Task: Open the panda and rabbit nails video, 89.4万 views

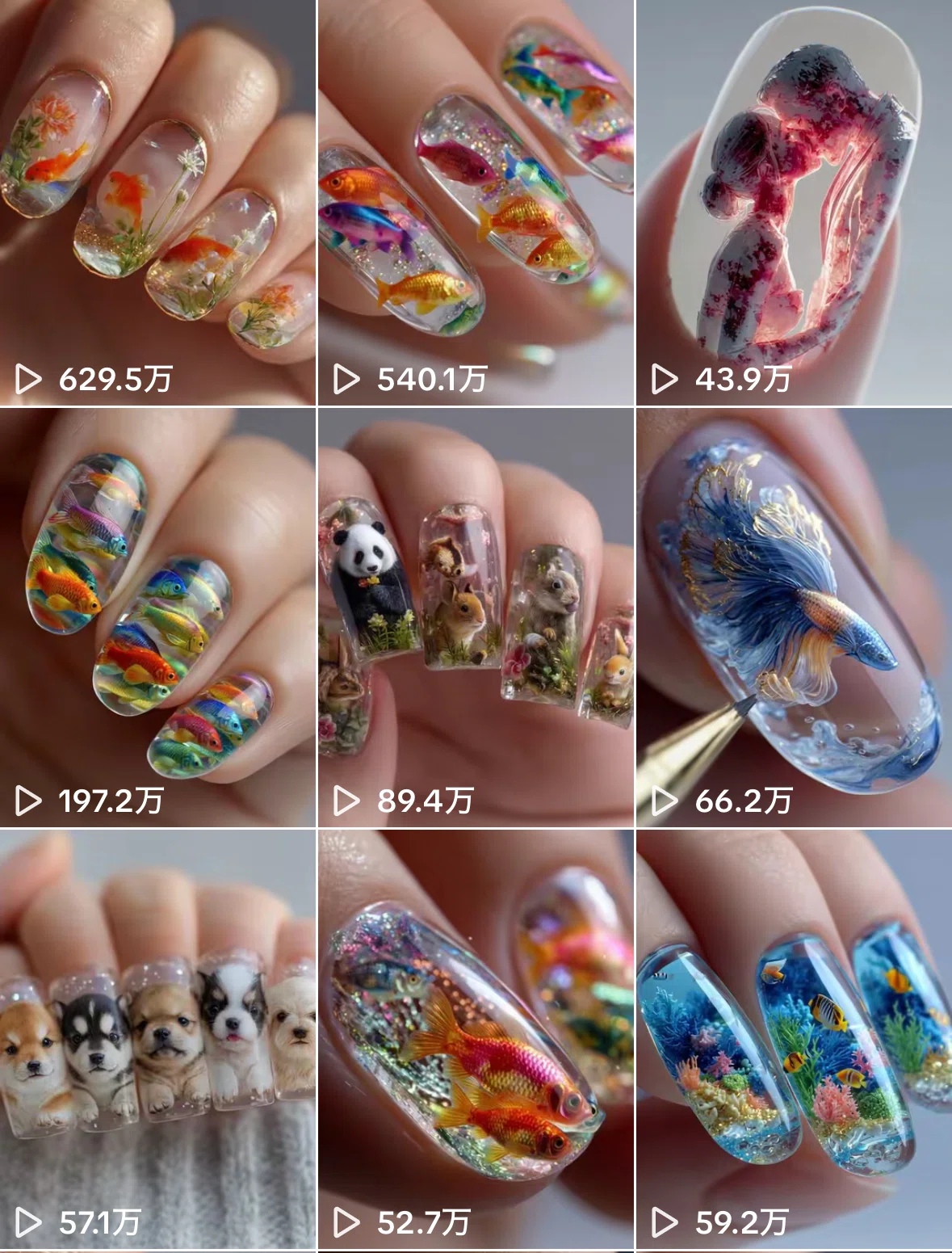Action: [x=476, y=618]
